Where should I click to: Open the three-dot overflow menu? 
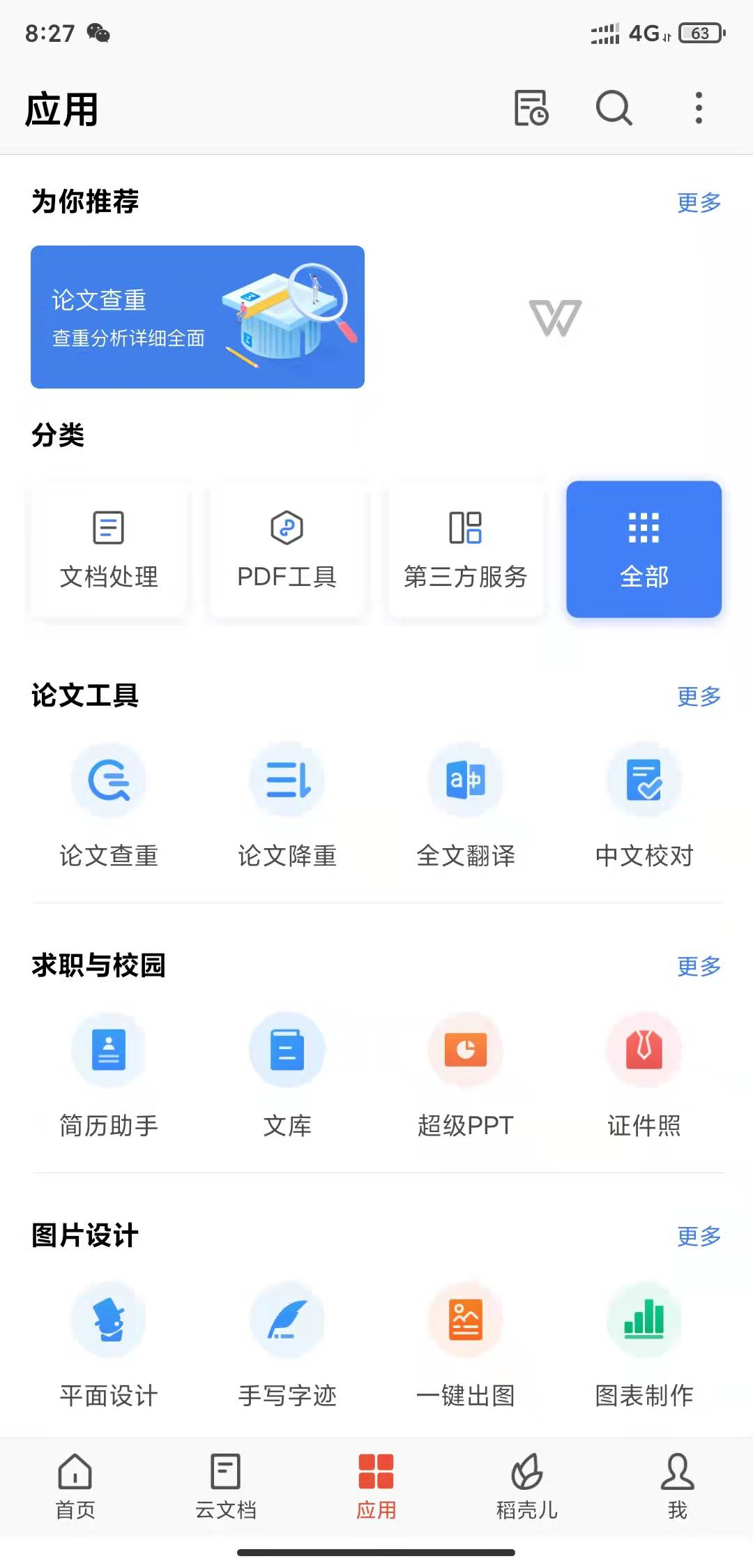coord(699,108)
